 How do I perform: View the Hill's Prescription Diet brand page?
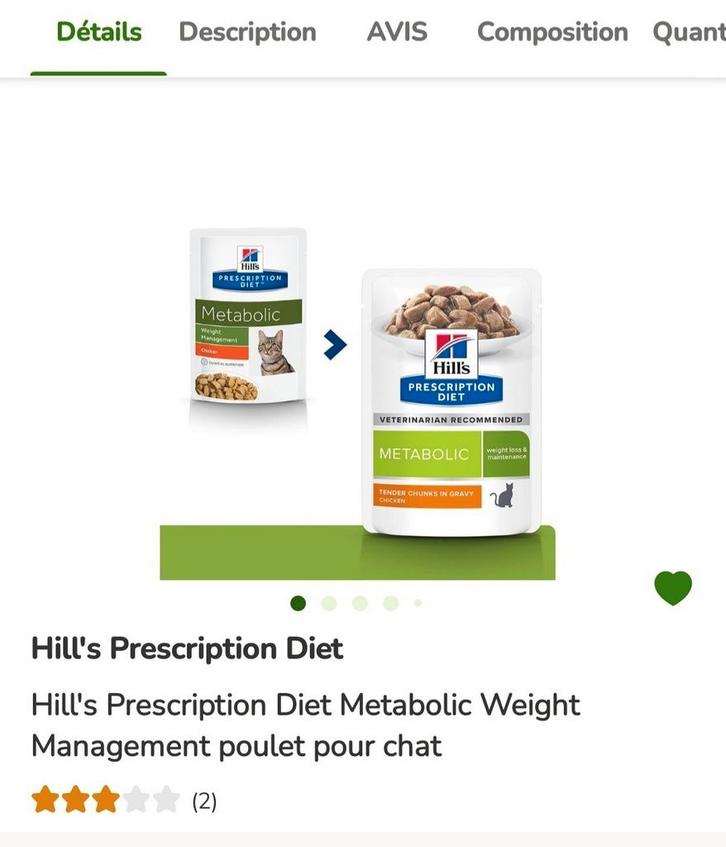187,648
